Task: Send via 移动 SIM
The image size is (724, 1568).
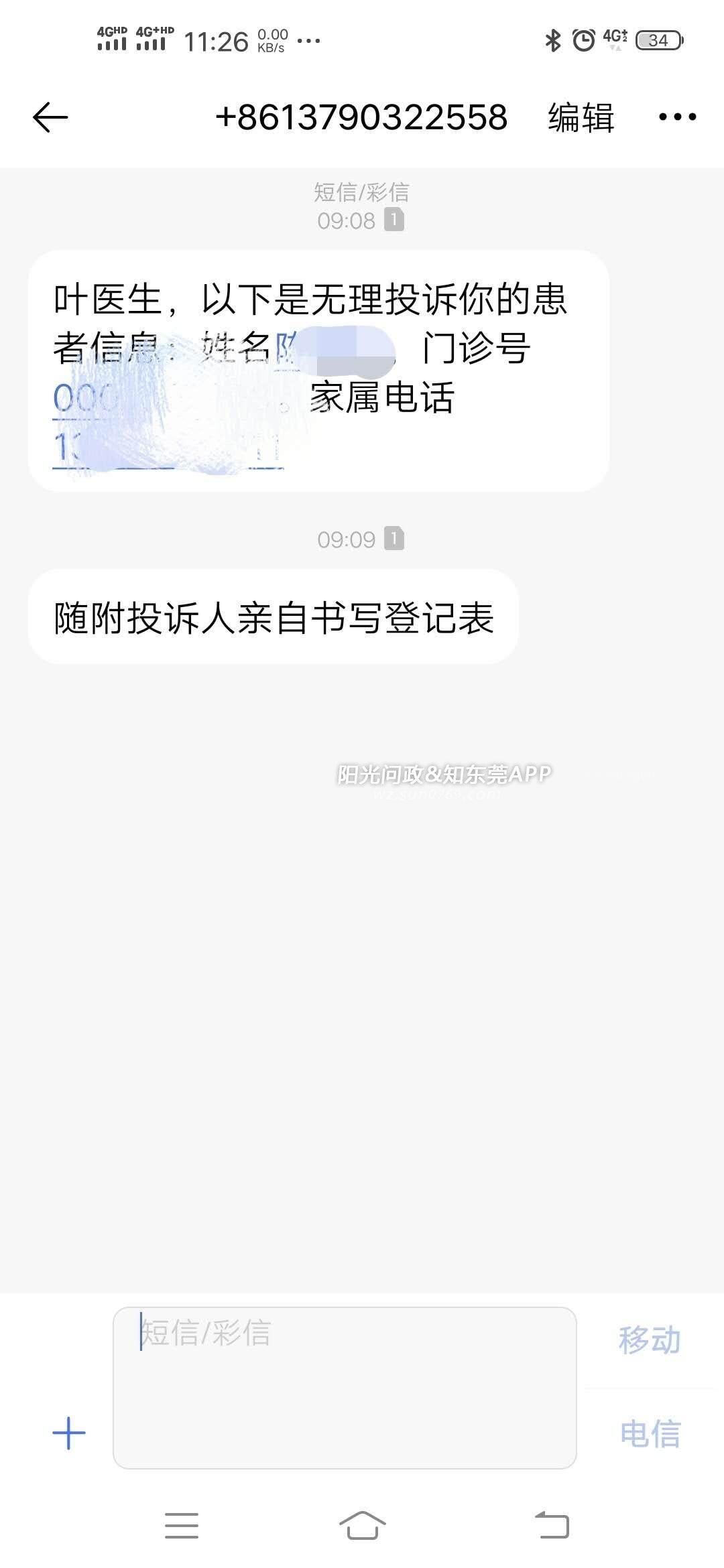Action: coord(649,1340)
